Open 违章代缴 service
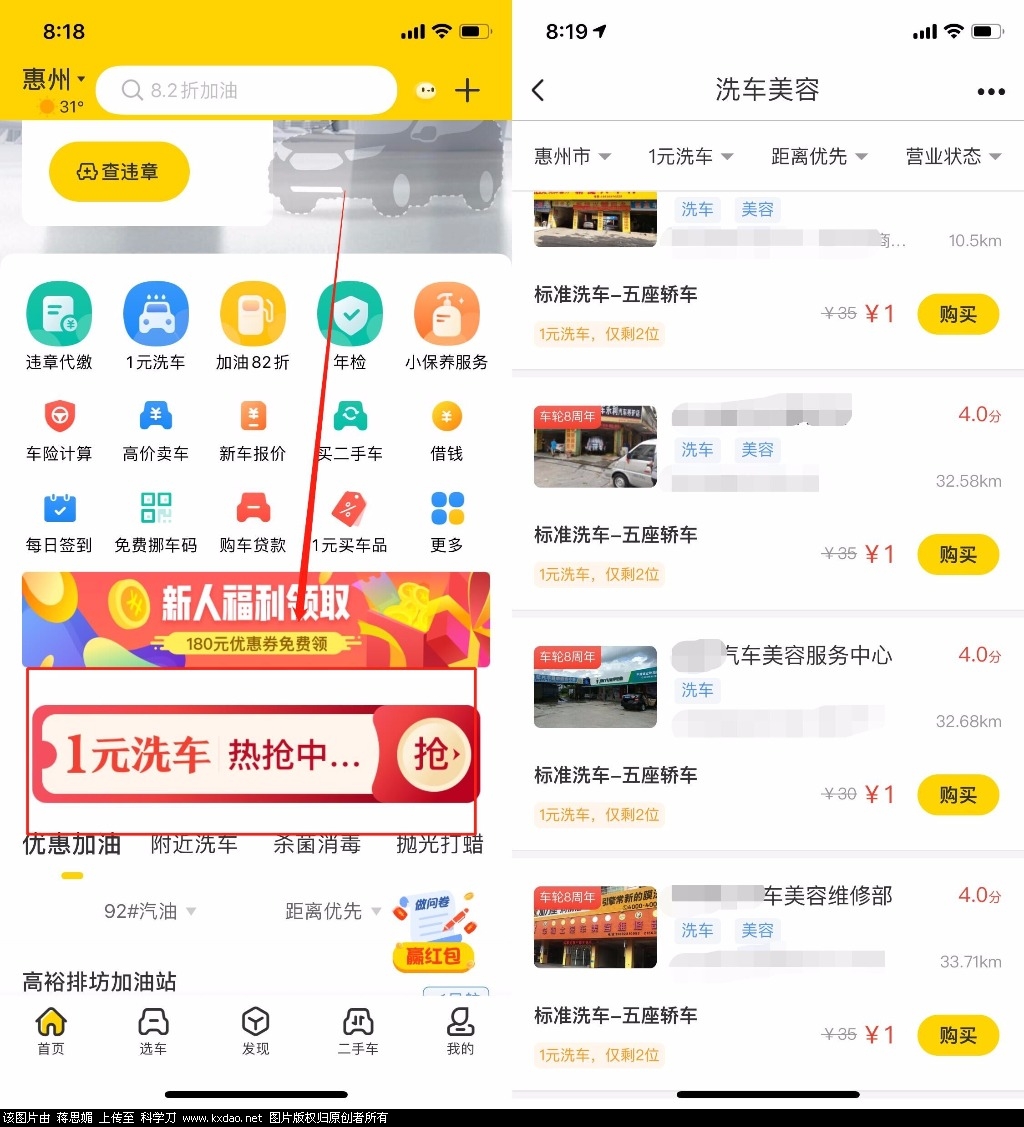The height and width of the screenshot is (1127, 1024). [x=59, y=327]
